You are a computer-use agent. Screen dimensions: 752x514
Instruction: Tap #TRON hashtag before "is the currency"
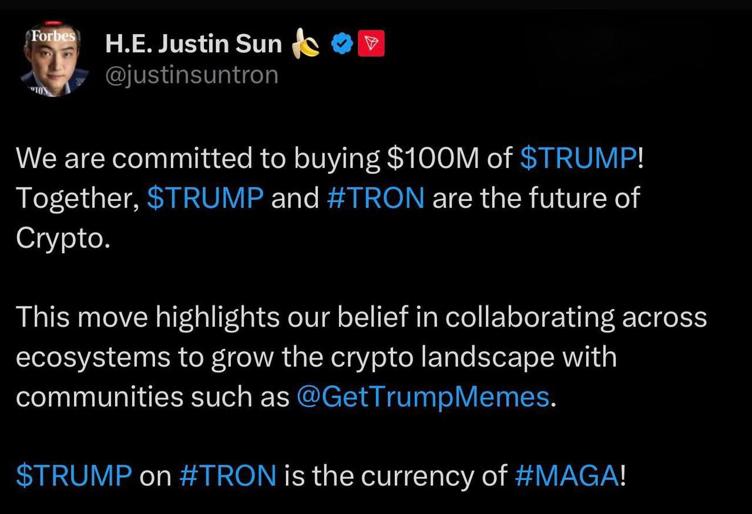227,475
